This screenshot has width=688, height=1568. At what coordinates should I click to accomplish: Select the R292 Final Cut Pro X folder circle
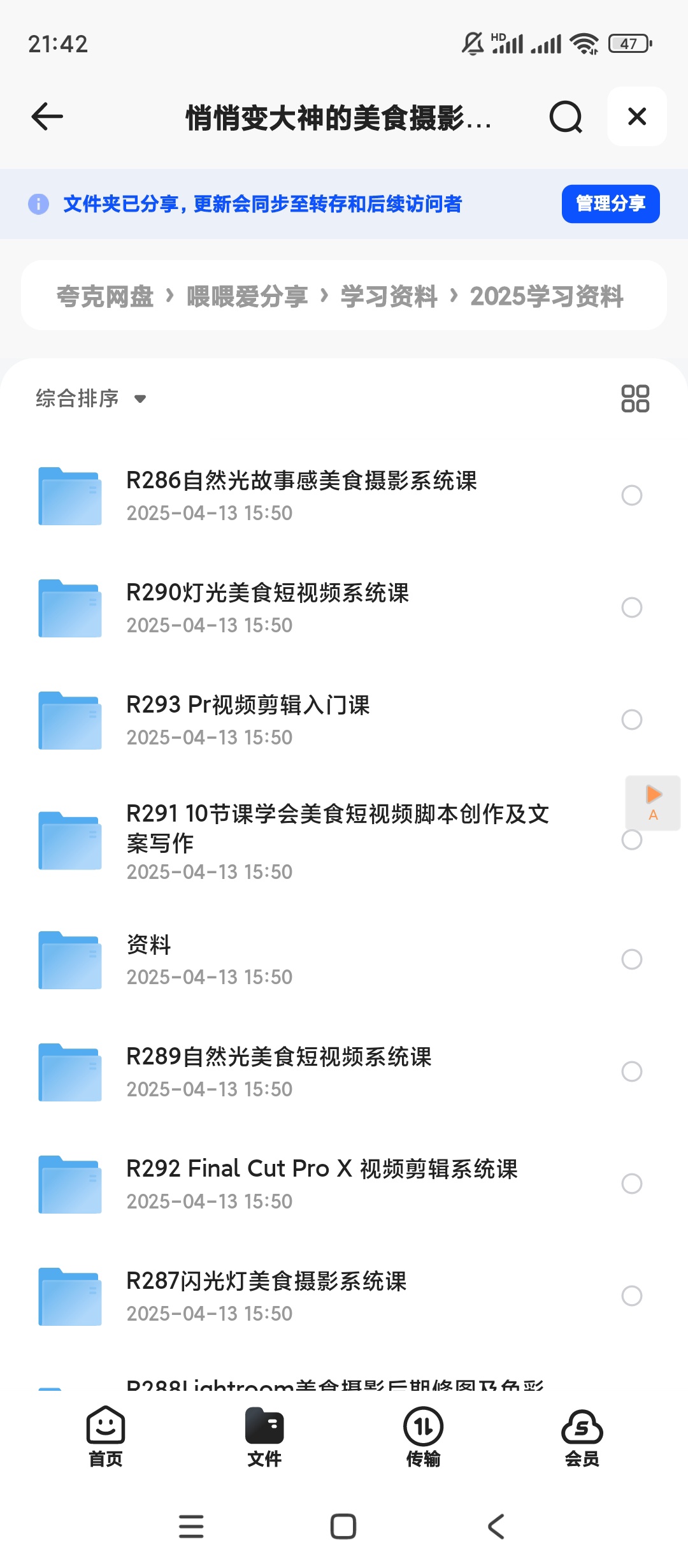[x=632, y=1184]
